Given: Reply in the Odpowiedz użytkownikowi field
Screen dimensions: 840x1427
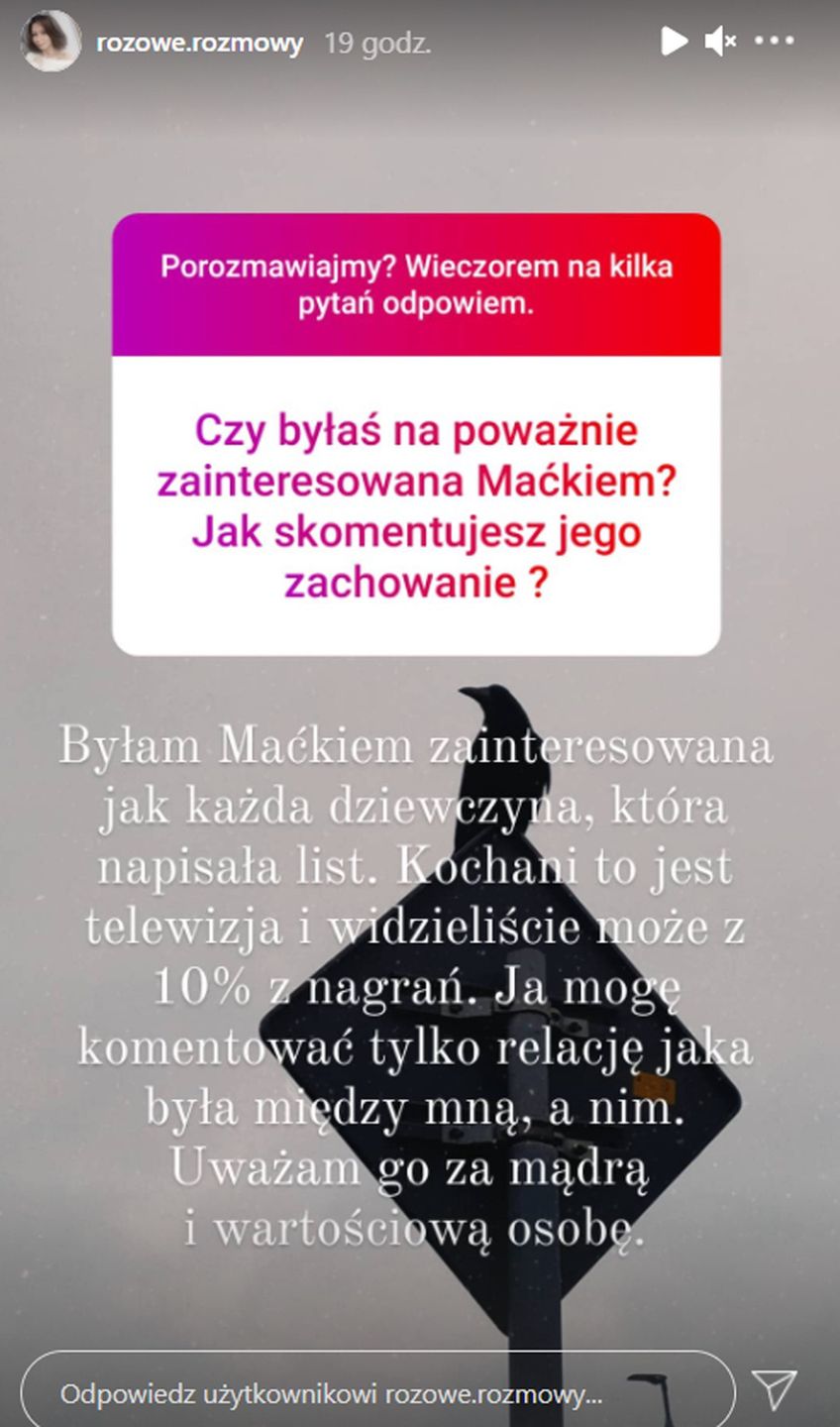Looking at the screenshot, I should pyautogui.click(x=376, y=1393).
